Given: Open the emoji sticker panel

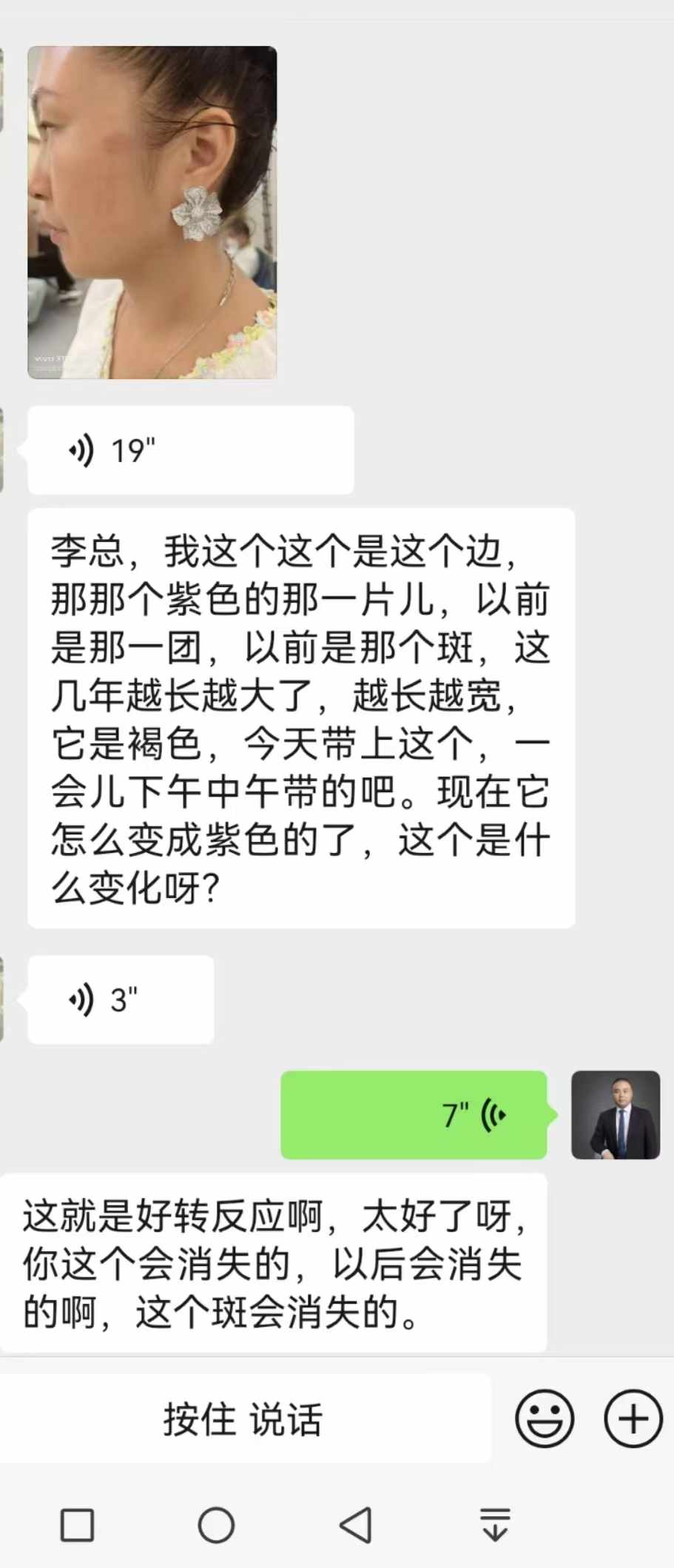Looking at the screenshot, I should tap(545, 1418).
